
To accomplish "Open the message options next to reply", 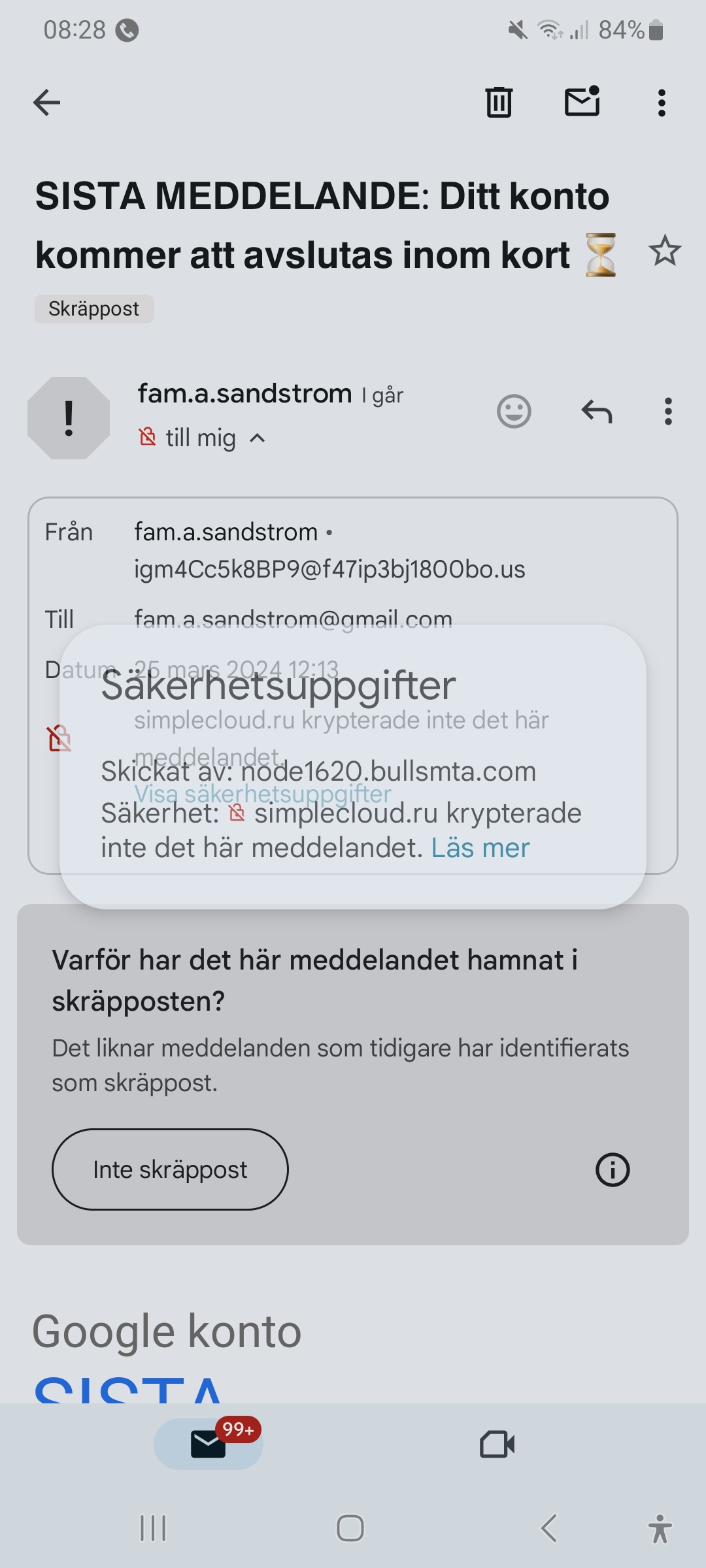I will (x=667, y=412).
